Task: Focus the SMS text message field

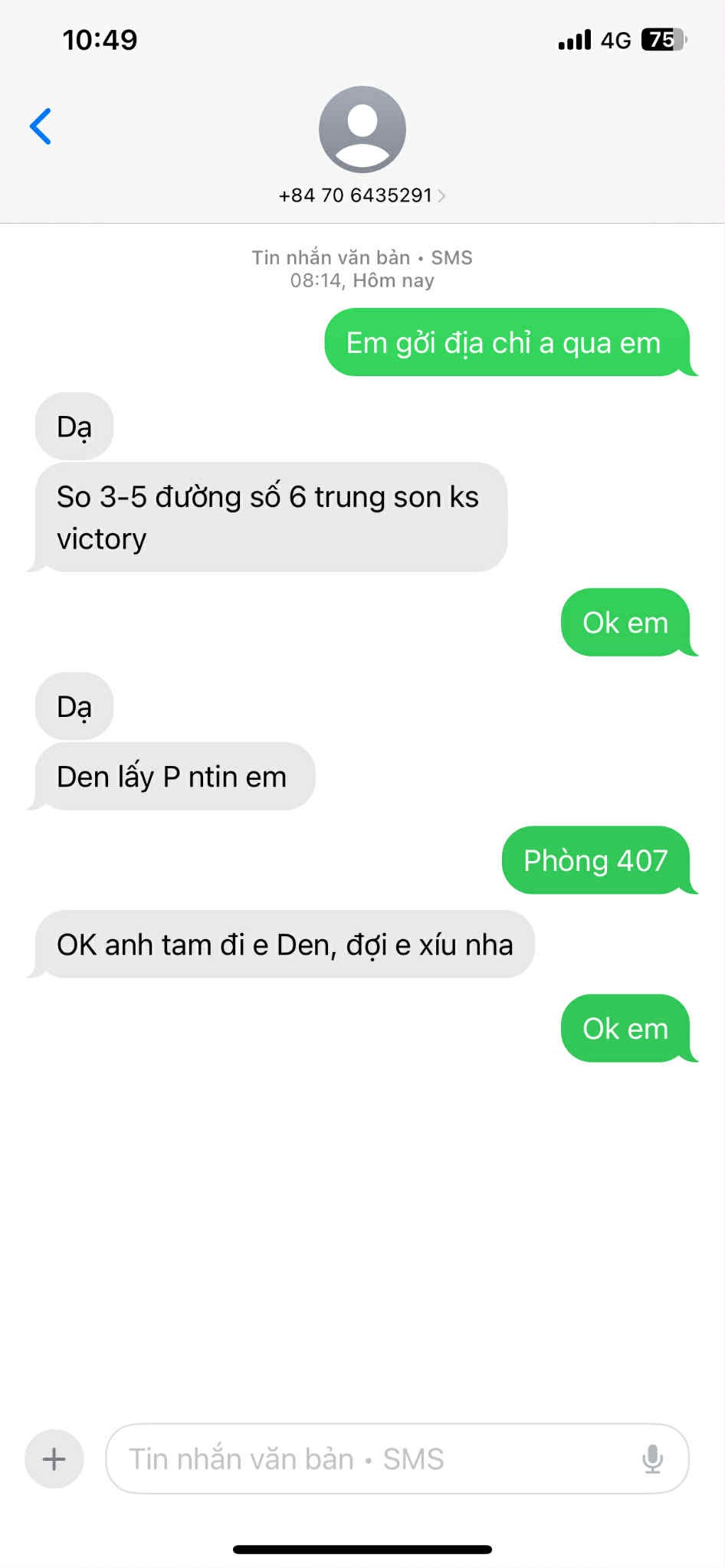Action: (x=368, y=1458)
